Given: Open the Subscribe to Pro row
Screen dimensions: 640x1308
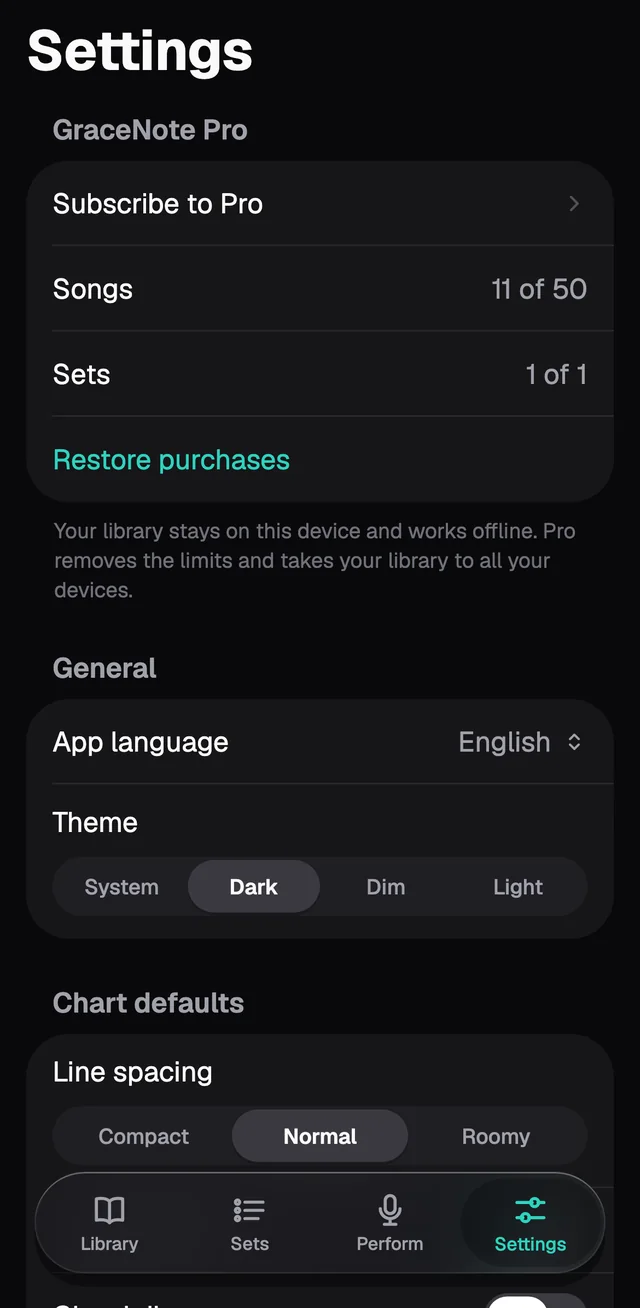Looking at the screenshot, I should (x=320, y=203).
